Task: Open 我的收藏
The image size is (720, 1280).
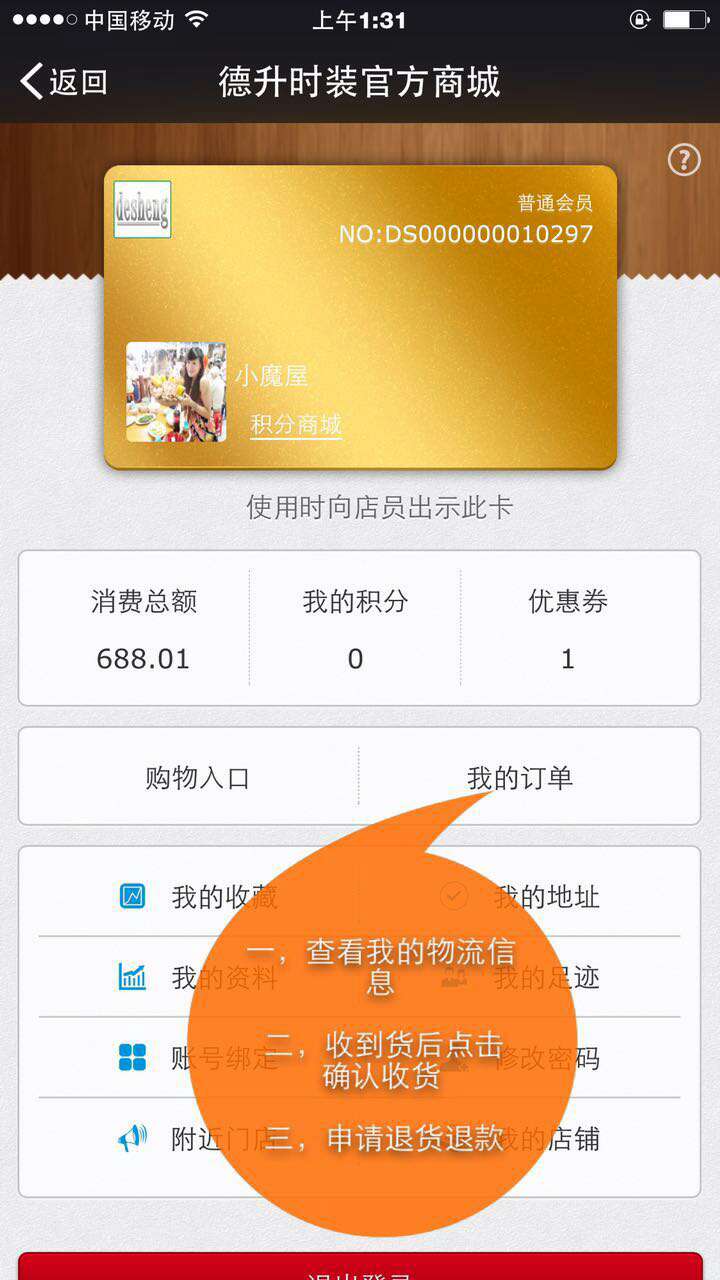Action: coord(198,896)
